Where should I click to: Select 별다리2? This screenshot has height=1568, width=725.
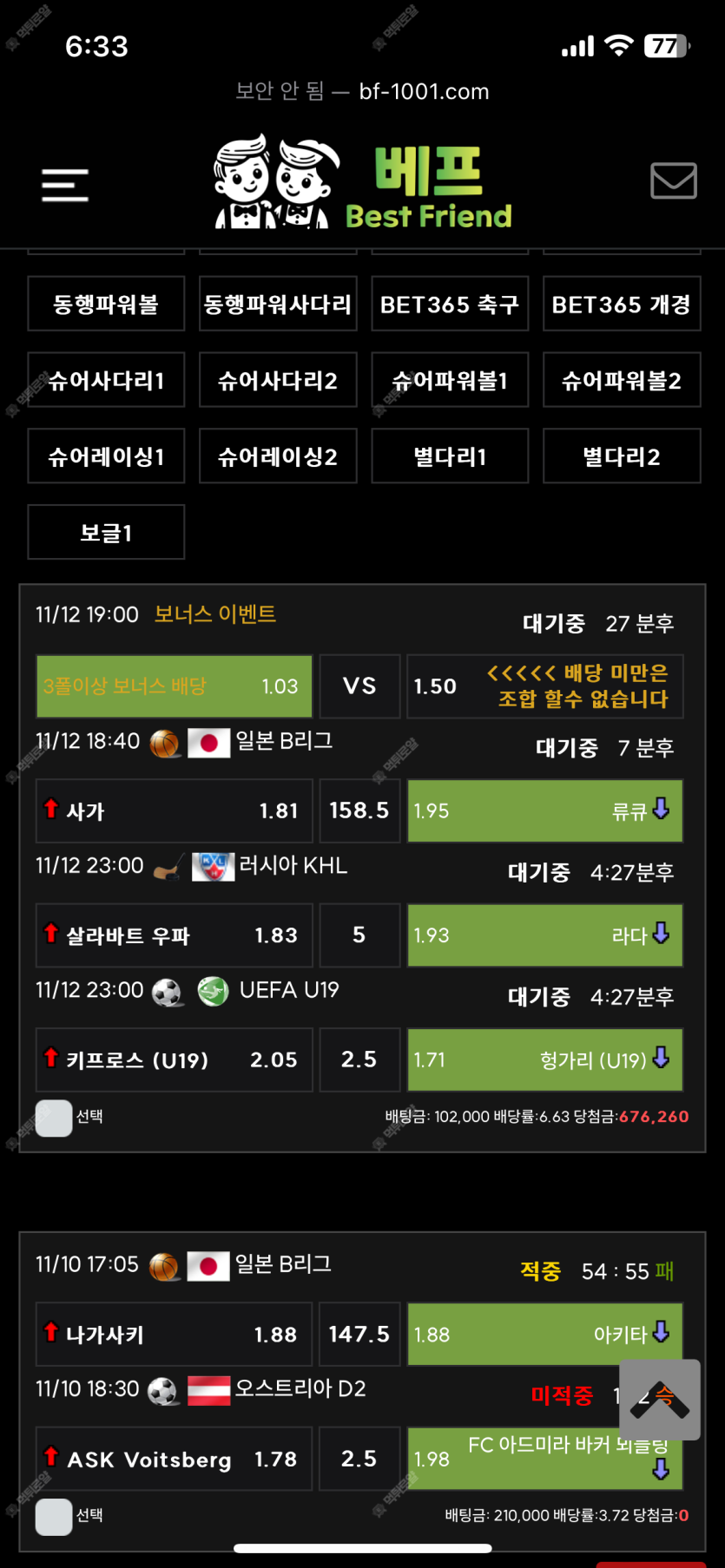pyautogui.click(x=622, y=456)
